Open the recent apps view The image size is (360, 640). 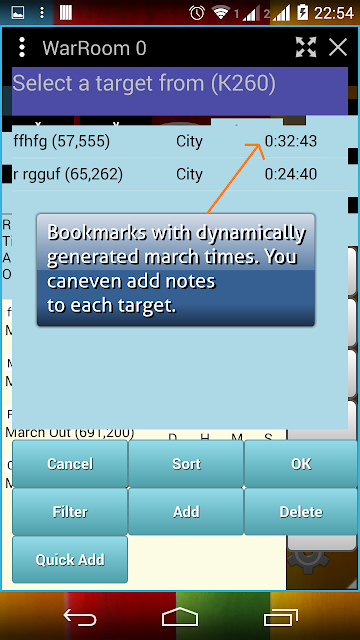pos(280,617)
